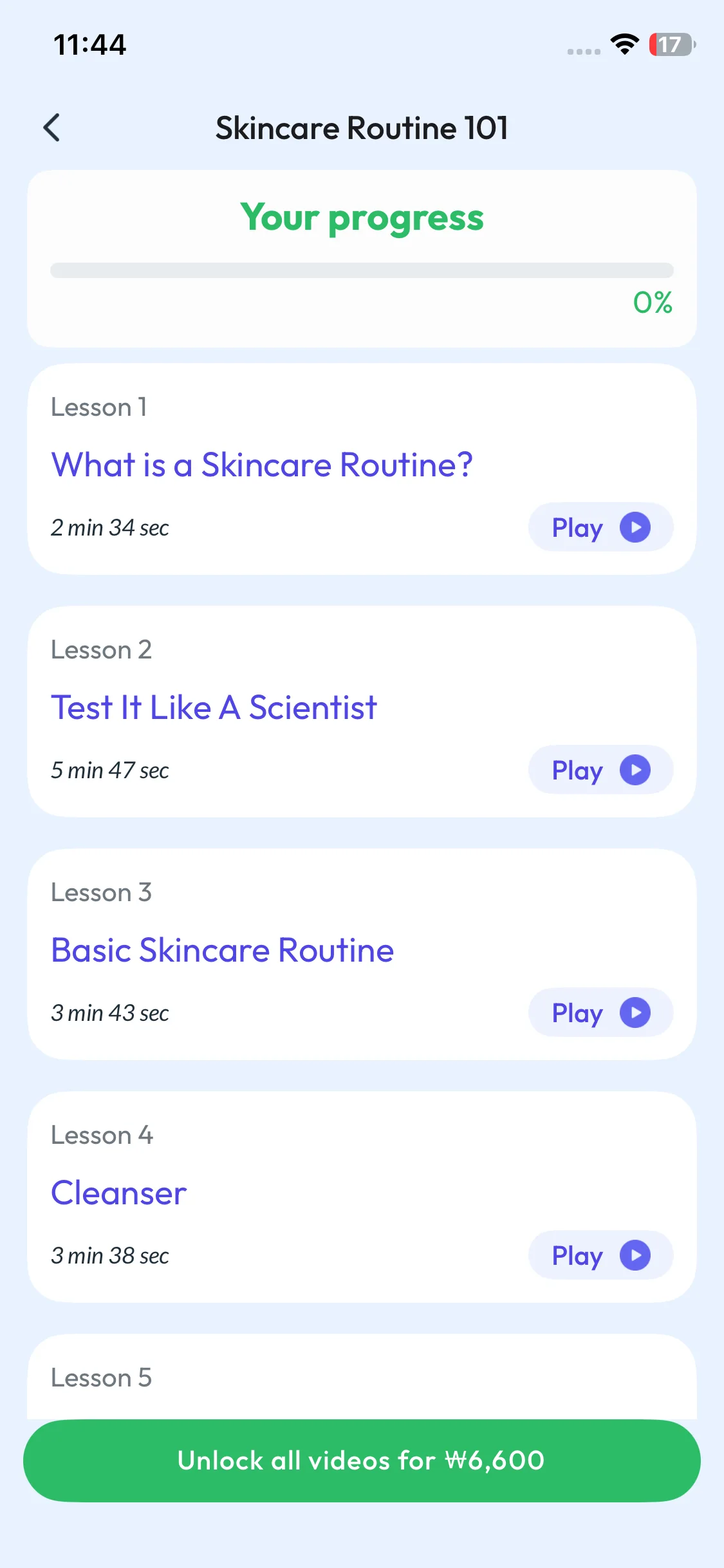
Task: Play the Test It Like A Scientist lesson
Action: pos(600,770)
